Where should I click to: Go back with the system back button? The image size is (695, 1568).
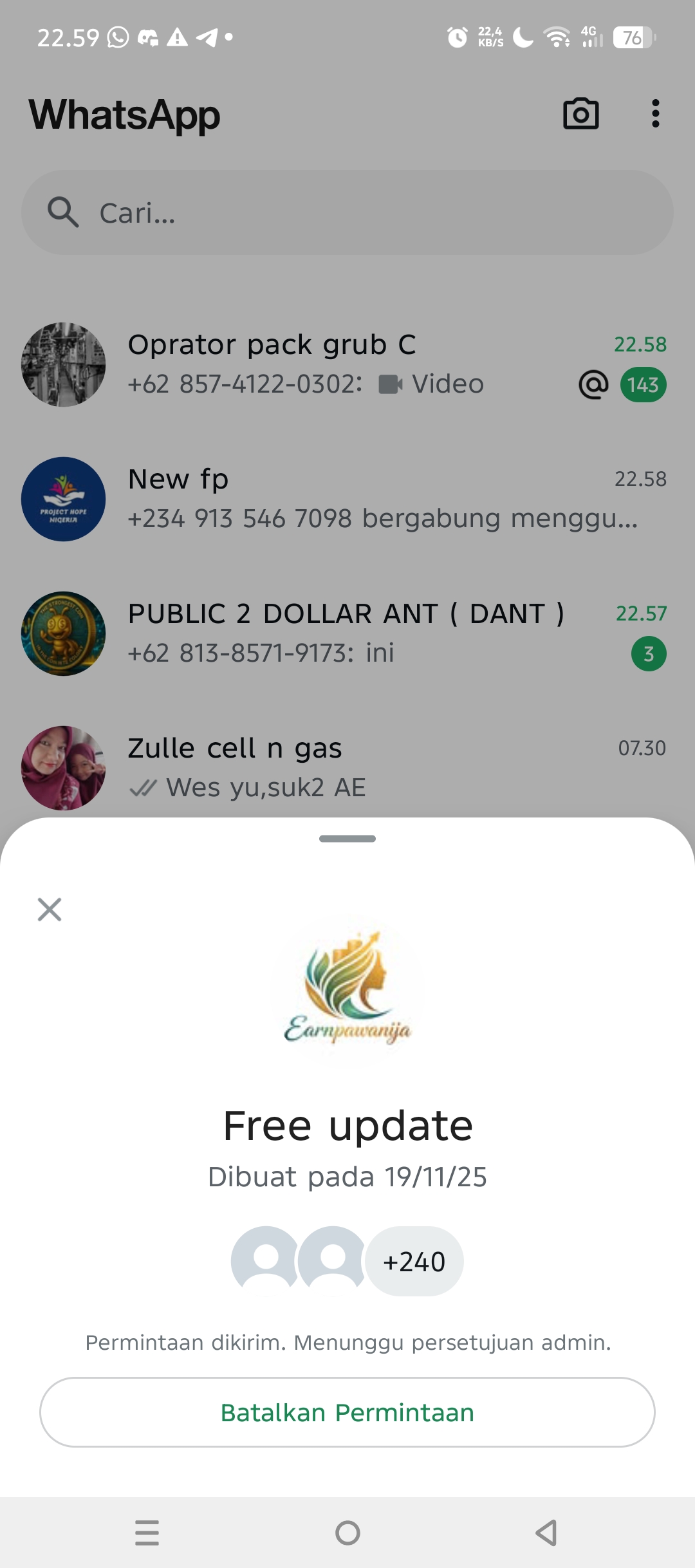tap(546, 1533)
